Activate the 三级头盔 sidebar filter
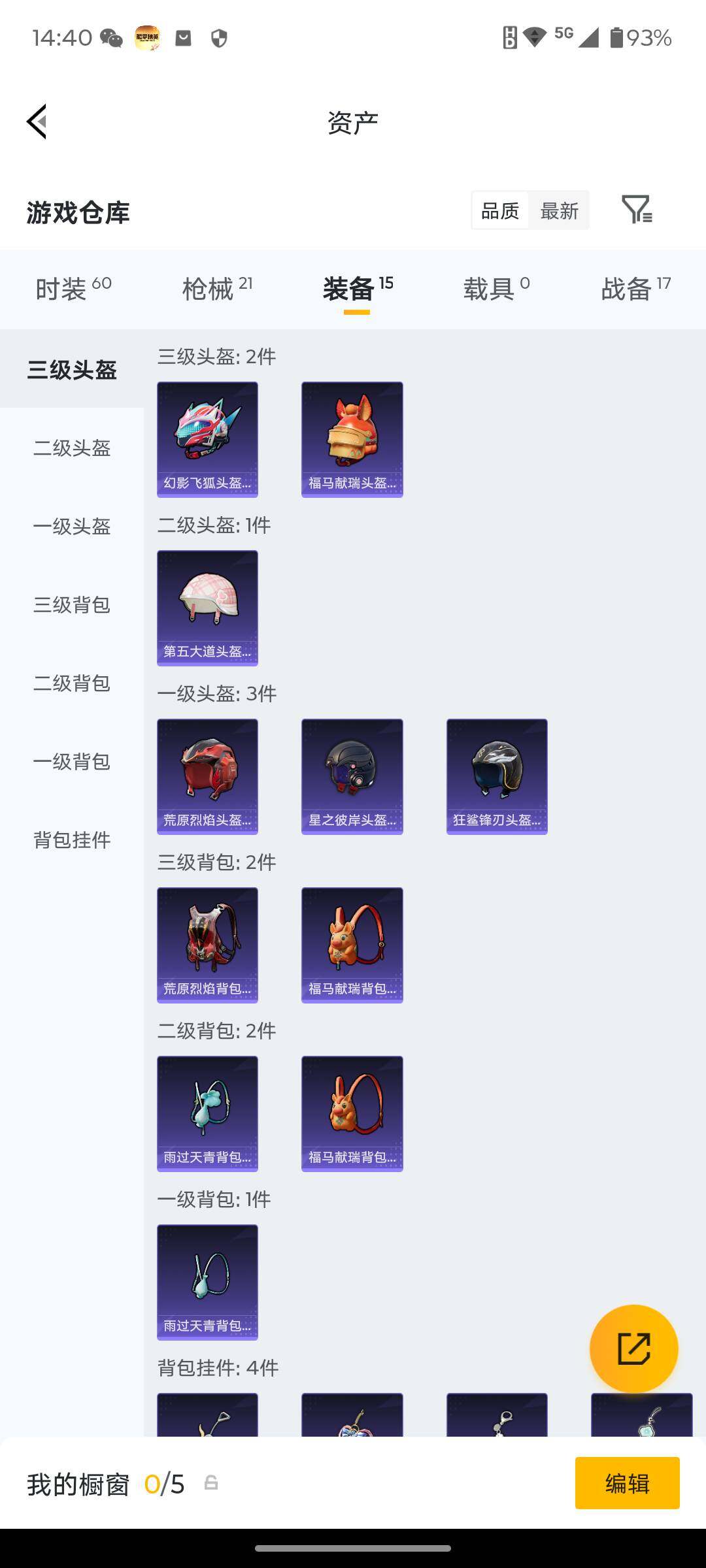Image resolution: width=706 pixels, height=1568 pixels. coord(72,370)
